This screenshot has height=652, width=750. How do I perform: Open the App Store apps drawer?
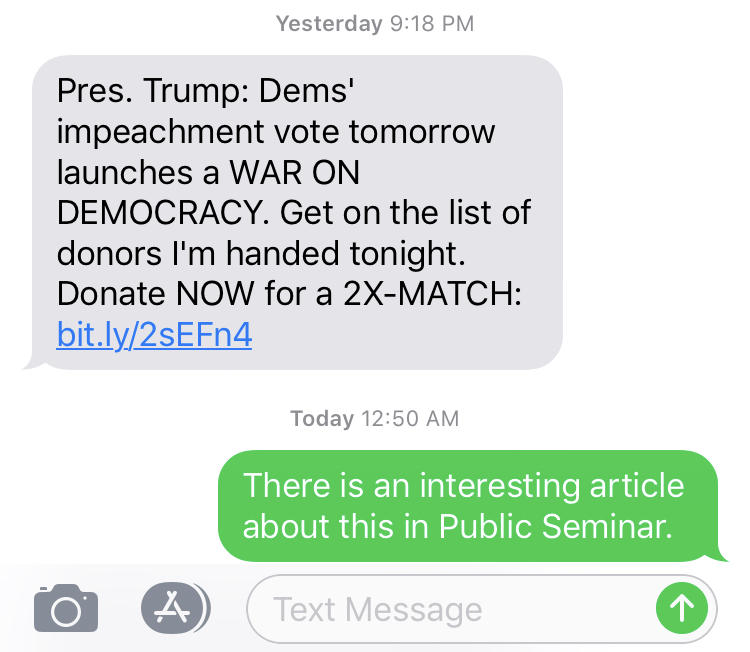click(x=175, y=607)
